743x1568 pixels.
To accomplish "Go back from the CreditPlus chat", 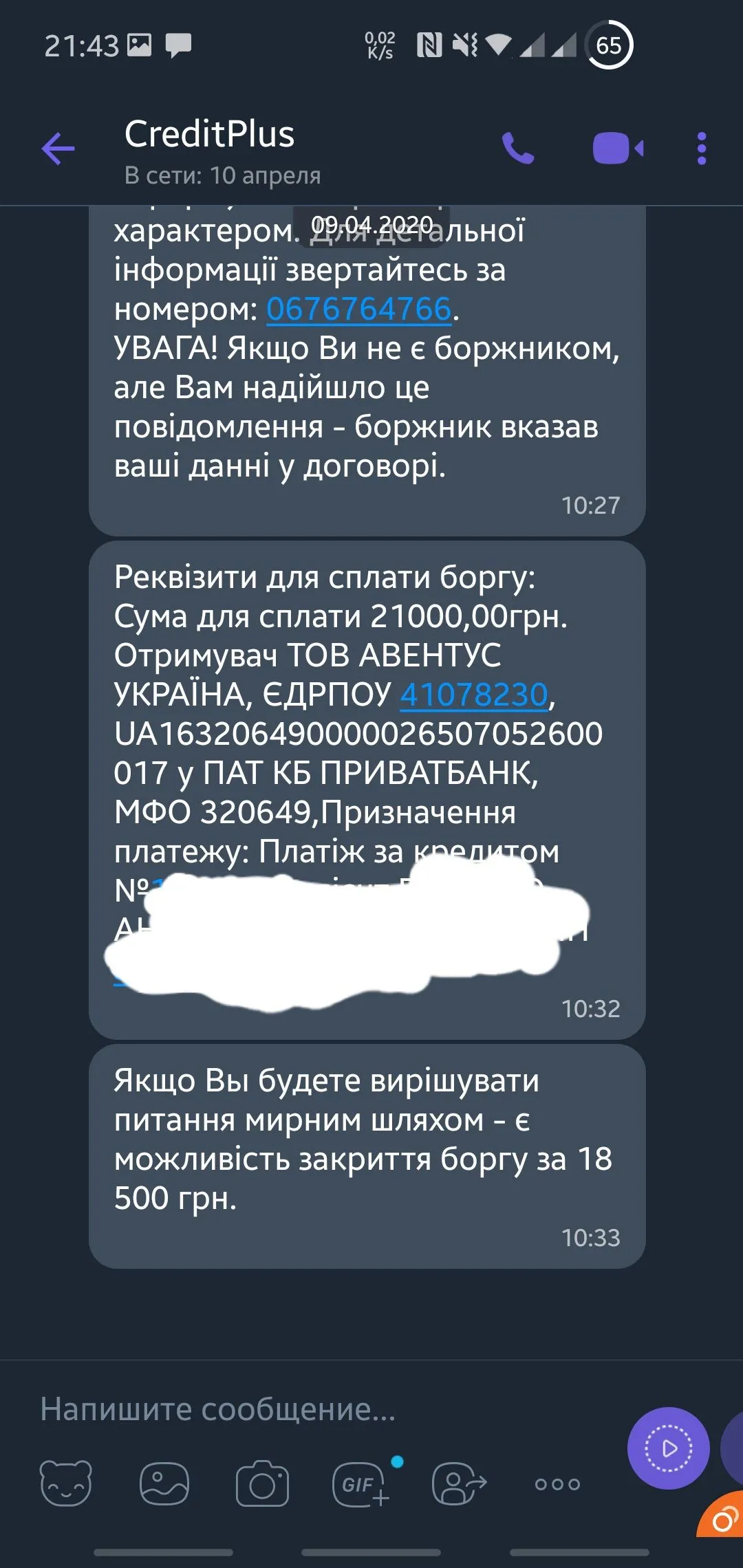I will click(x=58, y=149).
